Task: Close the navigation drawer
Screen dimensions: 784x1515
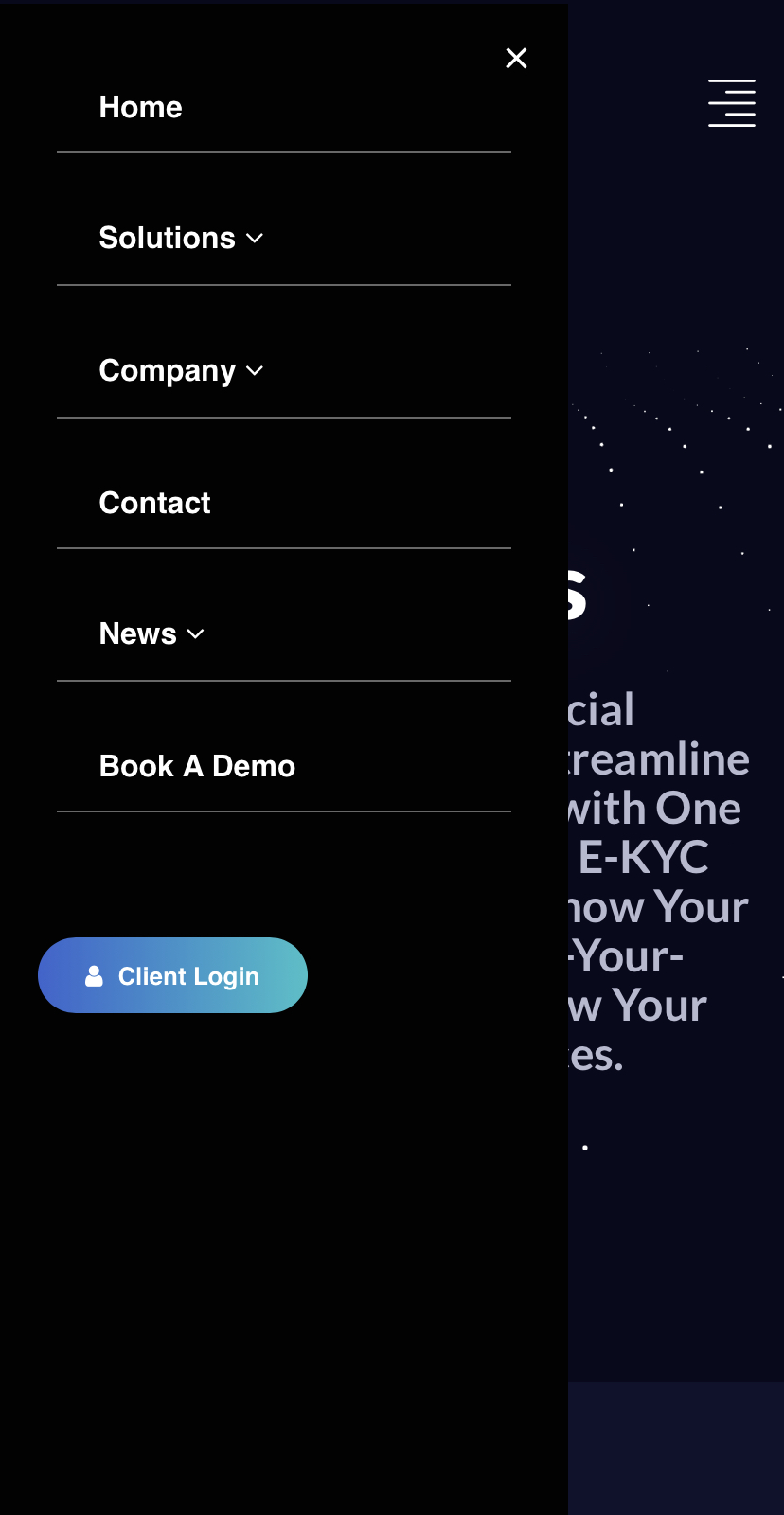Action: pos(516,59)
